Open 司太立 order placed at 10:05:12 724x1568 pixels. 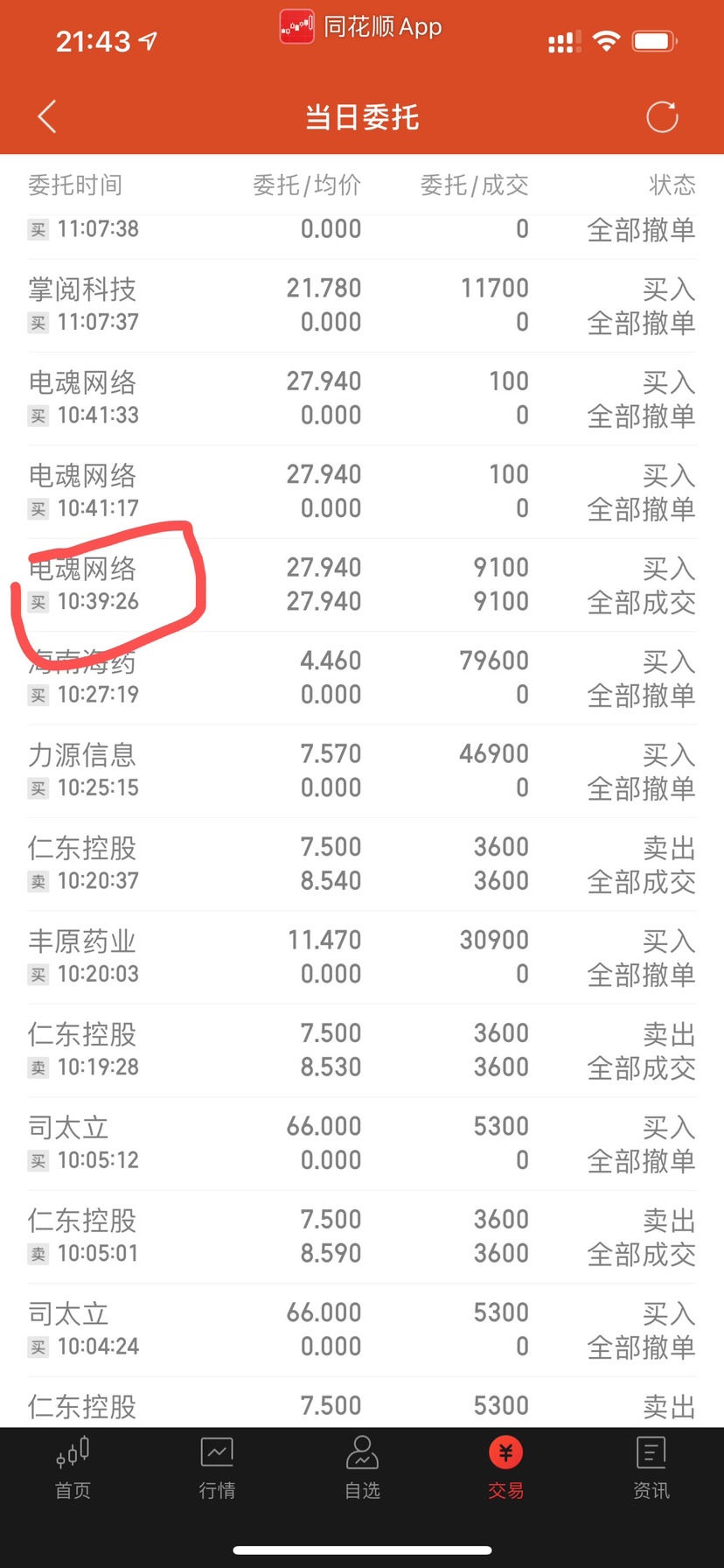[x=362, y=1144]
